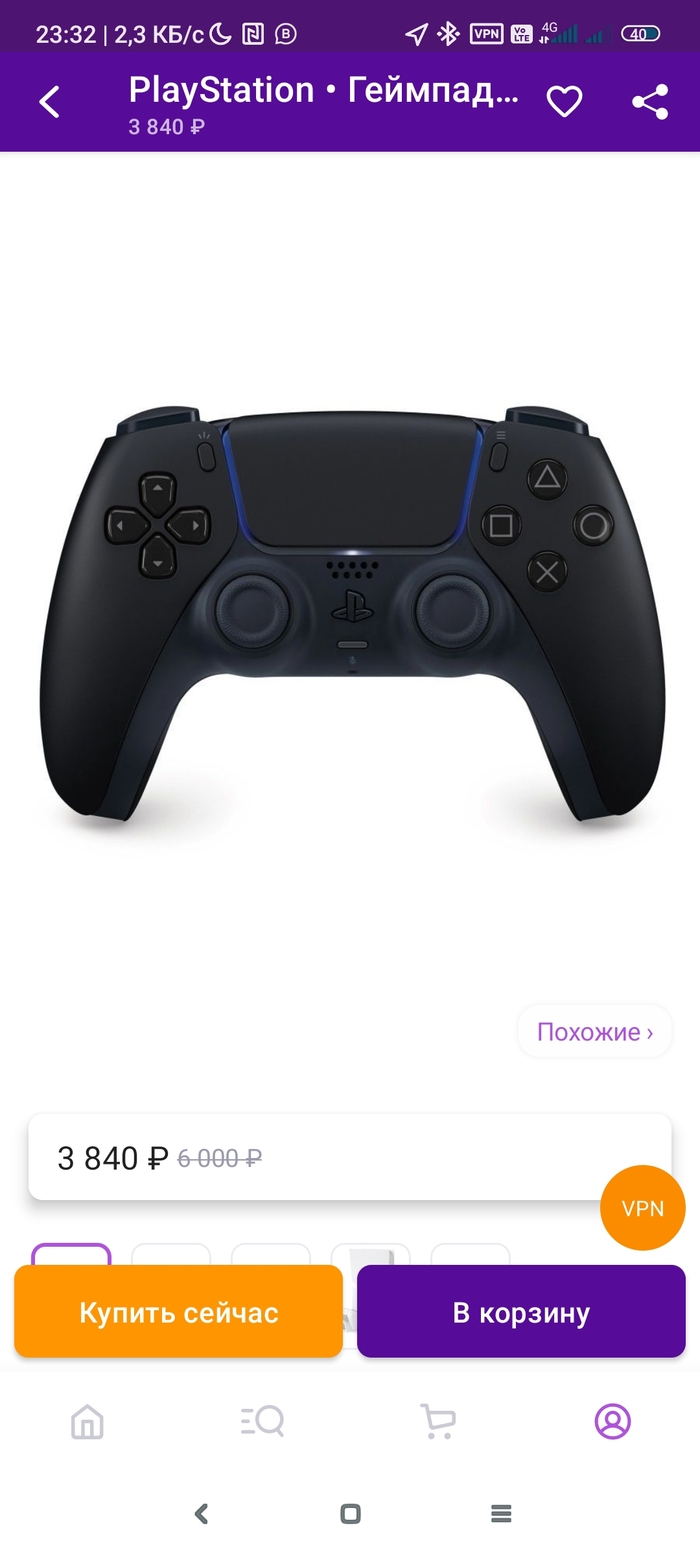Image resolution: width=700 pixels, height=1556 pixels.
Task: Add the gamepad via В корзину
Action: click(x=521, y=1312)
